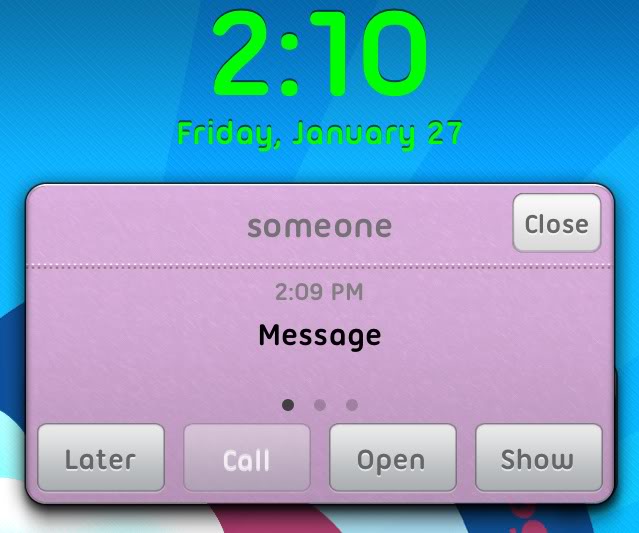
Task: Tap the Later button
Action: (x=100, y=459)
